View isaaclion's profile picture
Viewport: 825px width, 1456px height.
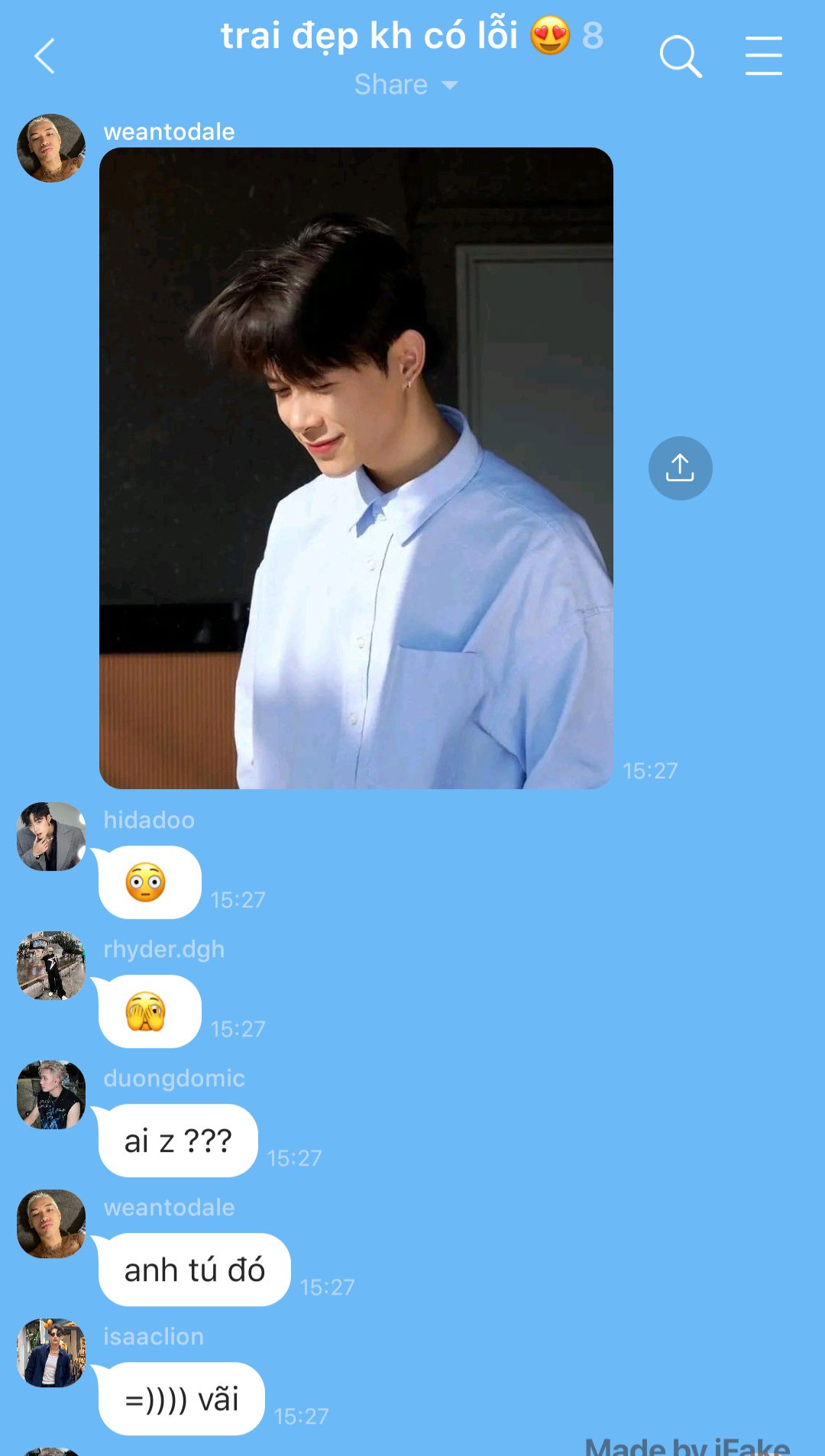(x=51, y=1353)
